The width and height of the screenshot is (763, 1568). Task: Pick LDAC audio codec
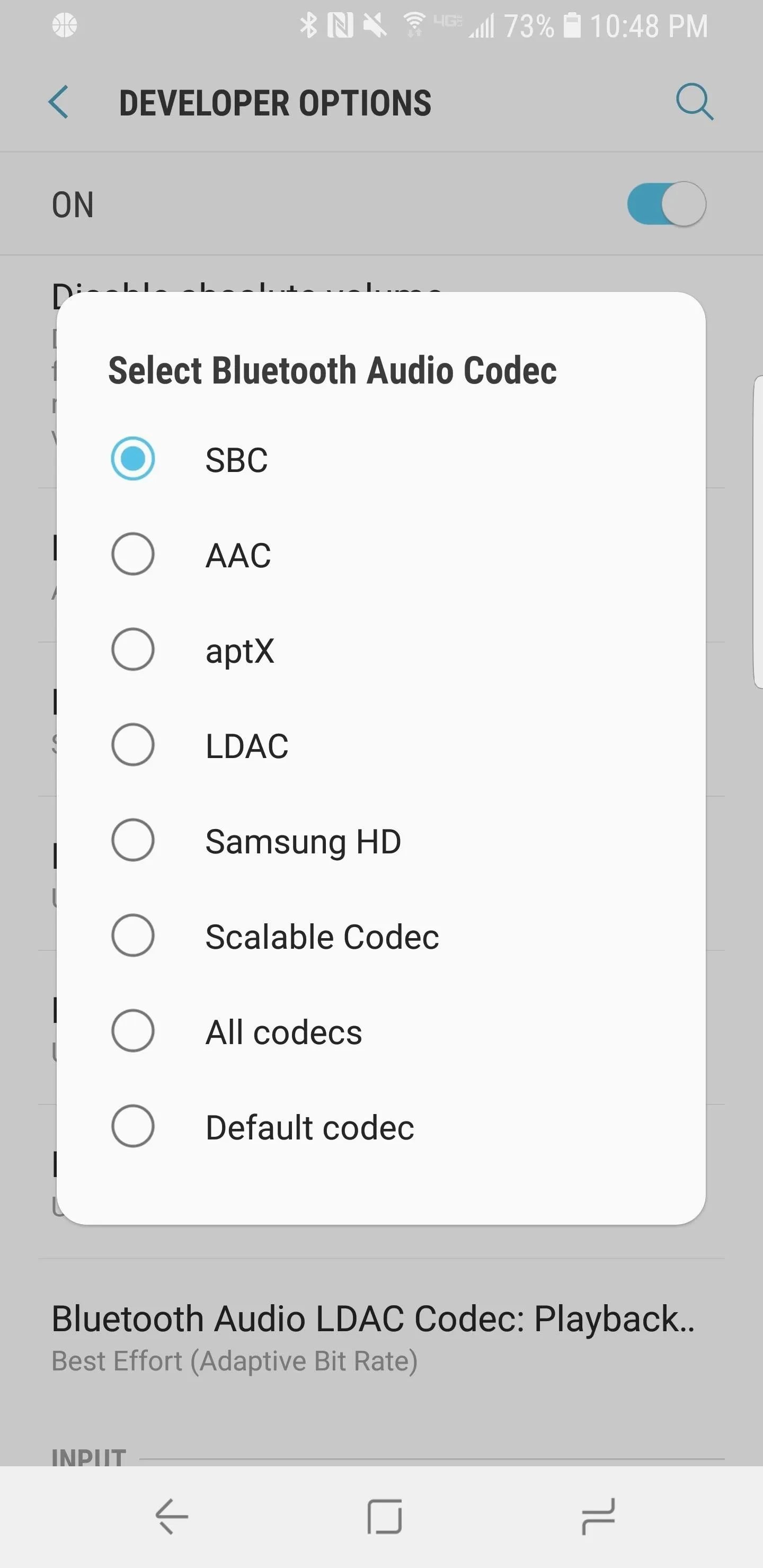coord(133,745)
